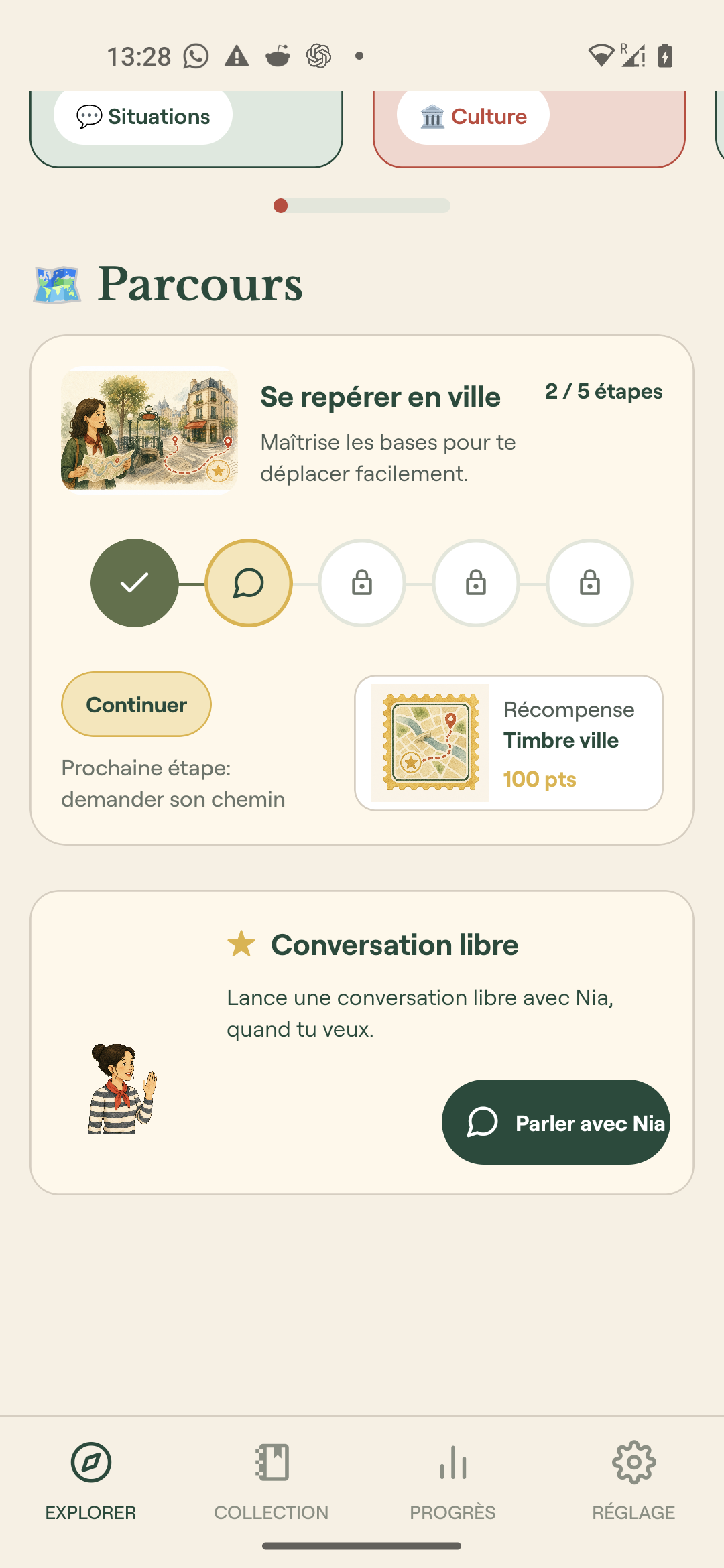This screenshot has width=724, height=1568.
Task: Select the current conversation step bubble
Action: 249,583
